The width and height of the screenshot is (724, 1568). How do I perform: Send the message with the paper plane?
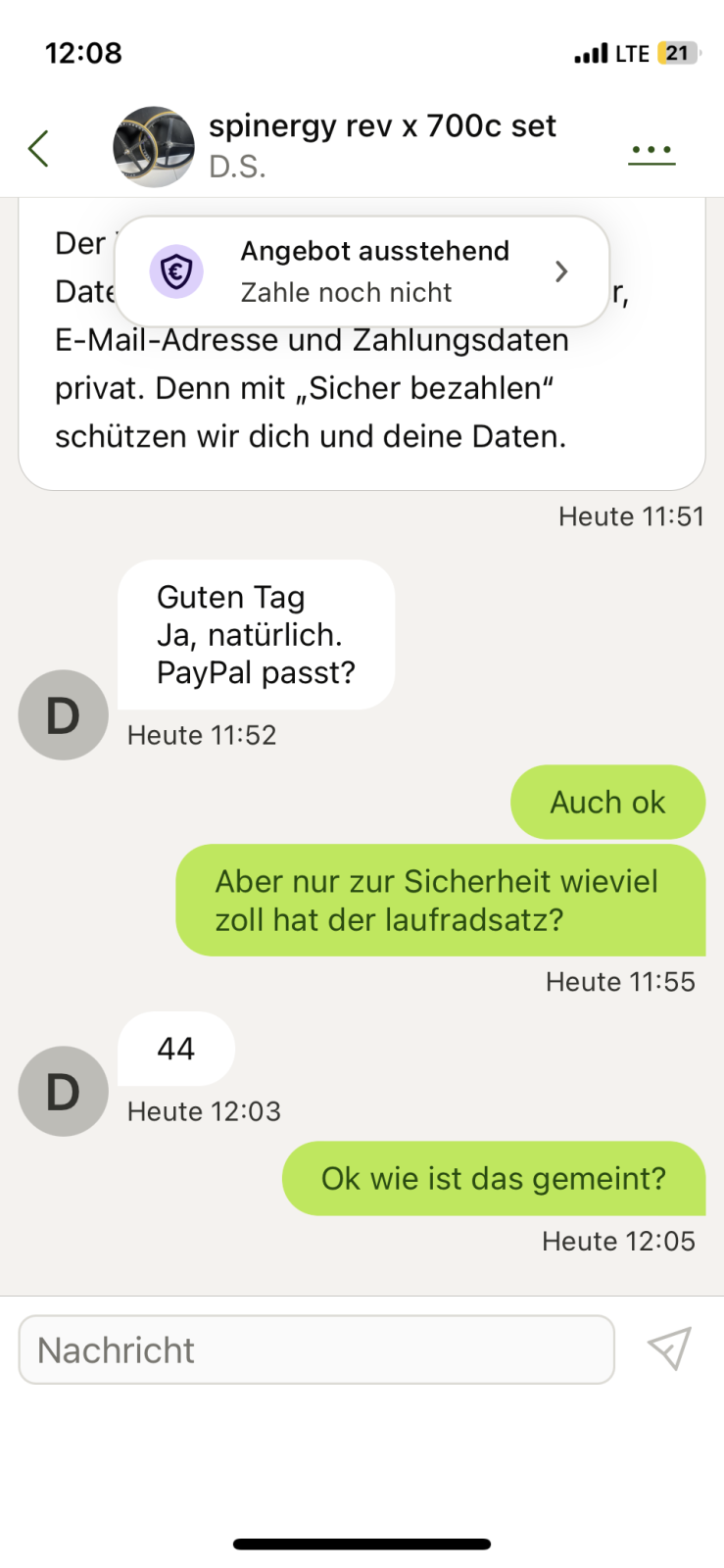pyautogui.click(x=670, y=1348)
